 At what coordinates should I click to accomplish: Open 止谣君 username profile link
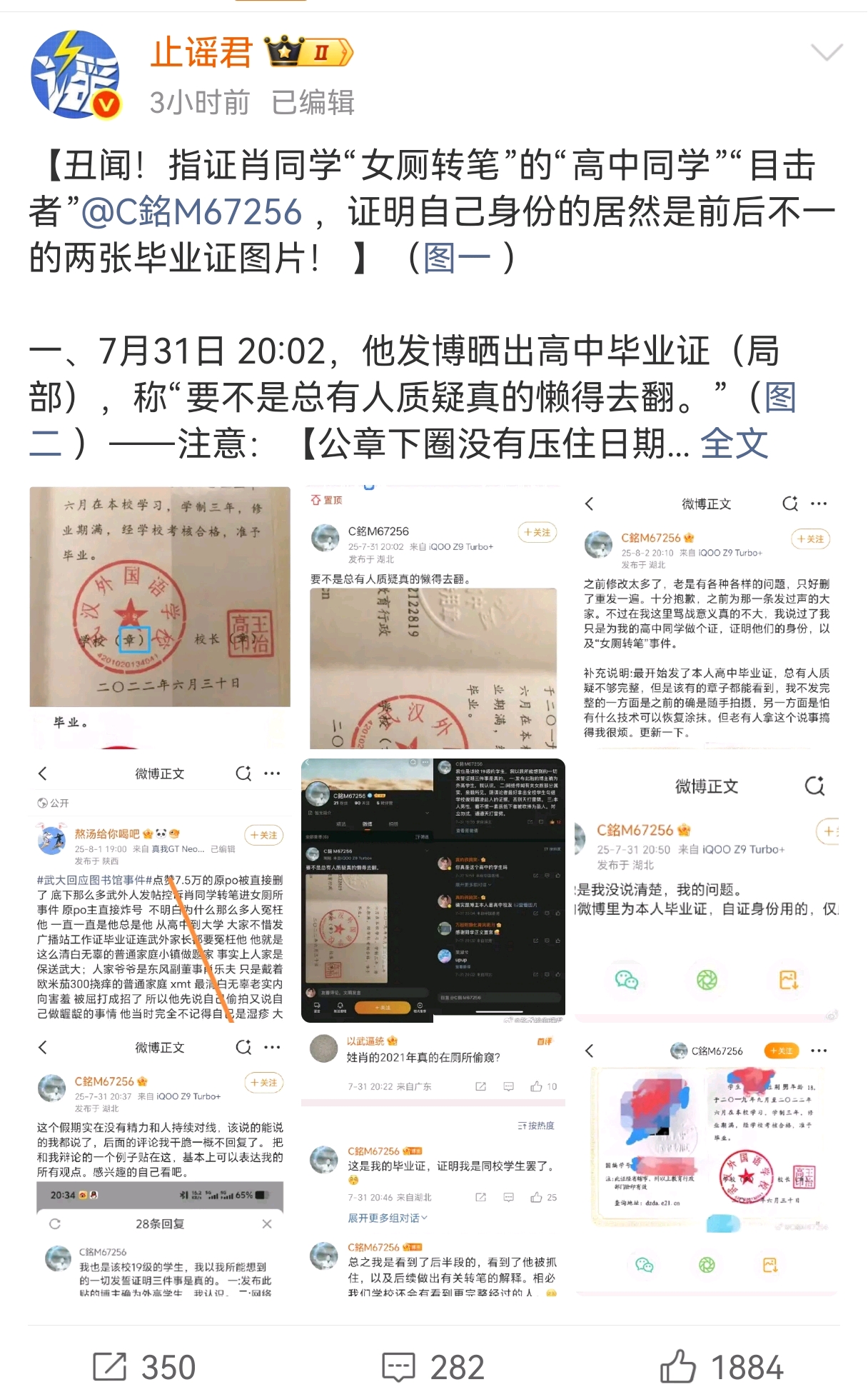(201, 53)
